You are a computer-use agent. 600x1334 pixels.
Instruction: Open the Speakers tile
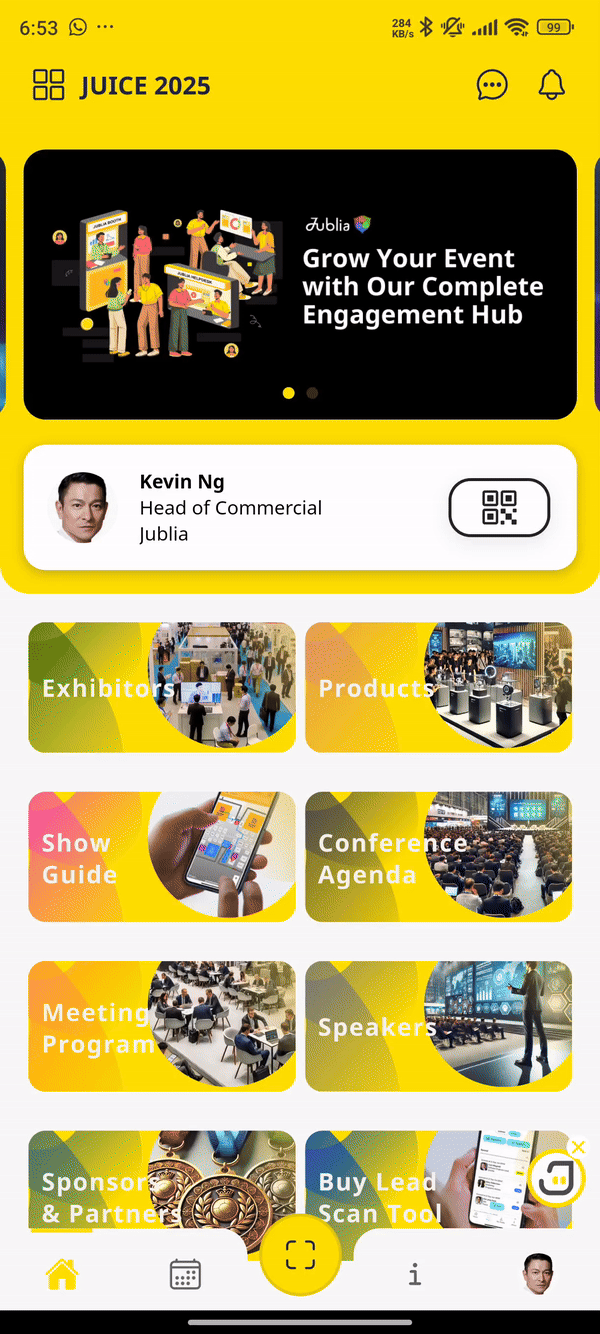[x=438, y=1027]
